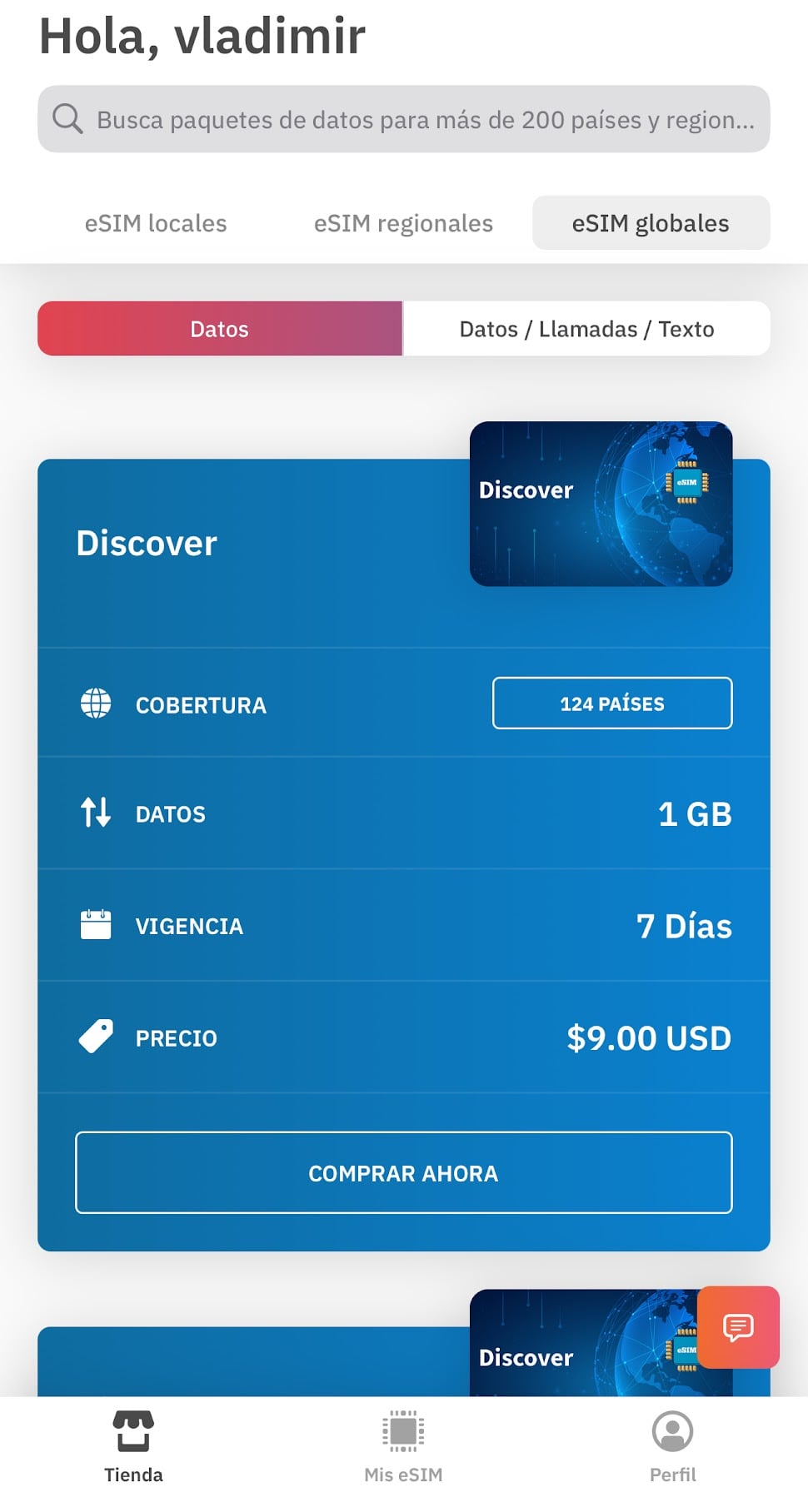
Task: Open the Mis eSIM tab
Action: click(403, 1447)
